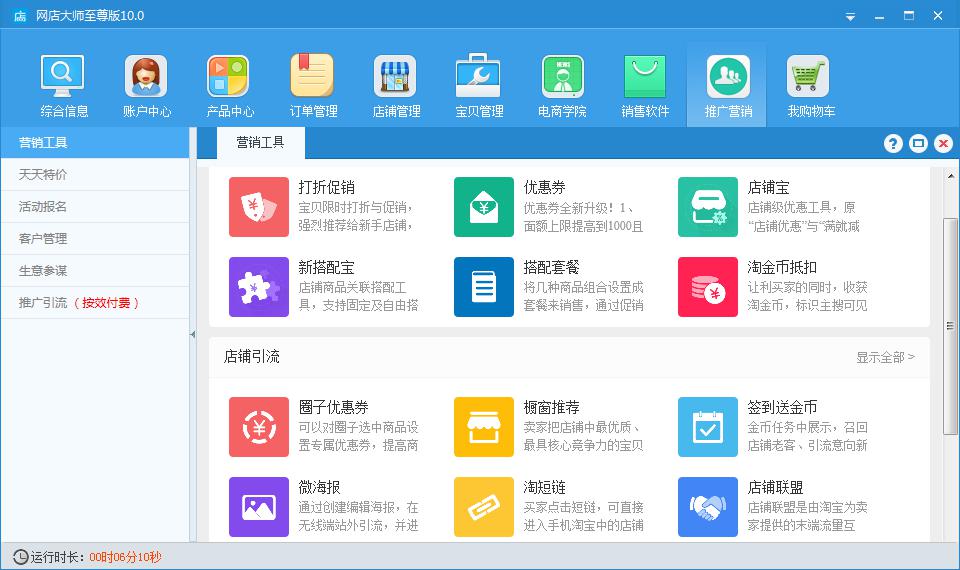Collapse the sidebar with the arrow handle
Viewport: 960px width, 570px height.
click(x=192, y=335)
